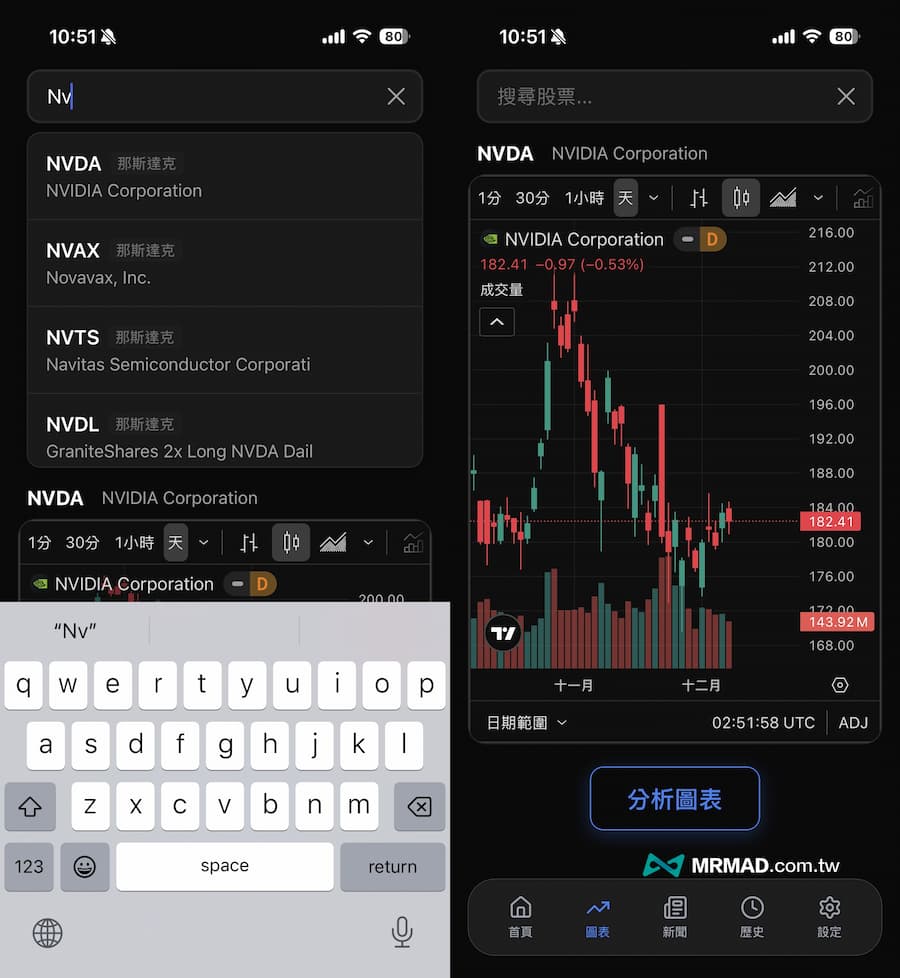
Task: Select the candlestick chart style icon
Action: tap(741, 197)
